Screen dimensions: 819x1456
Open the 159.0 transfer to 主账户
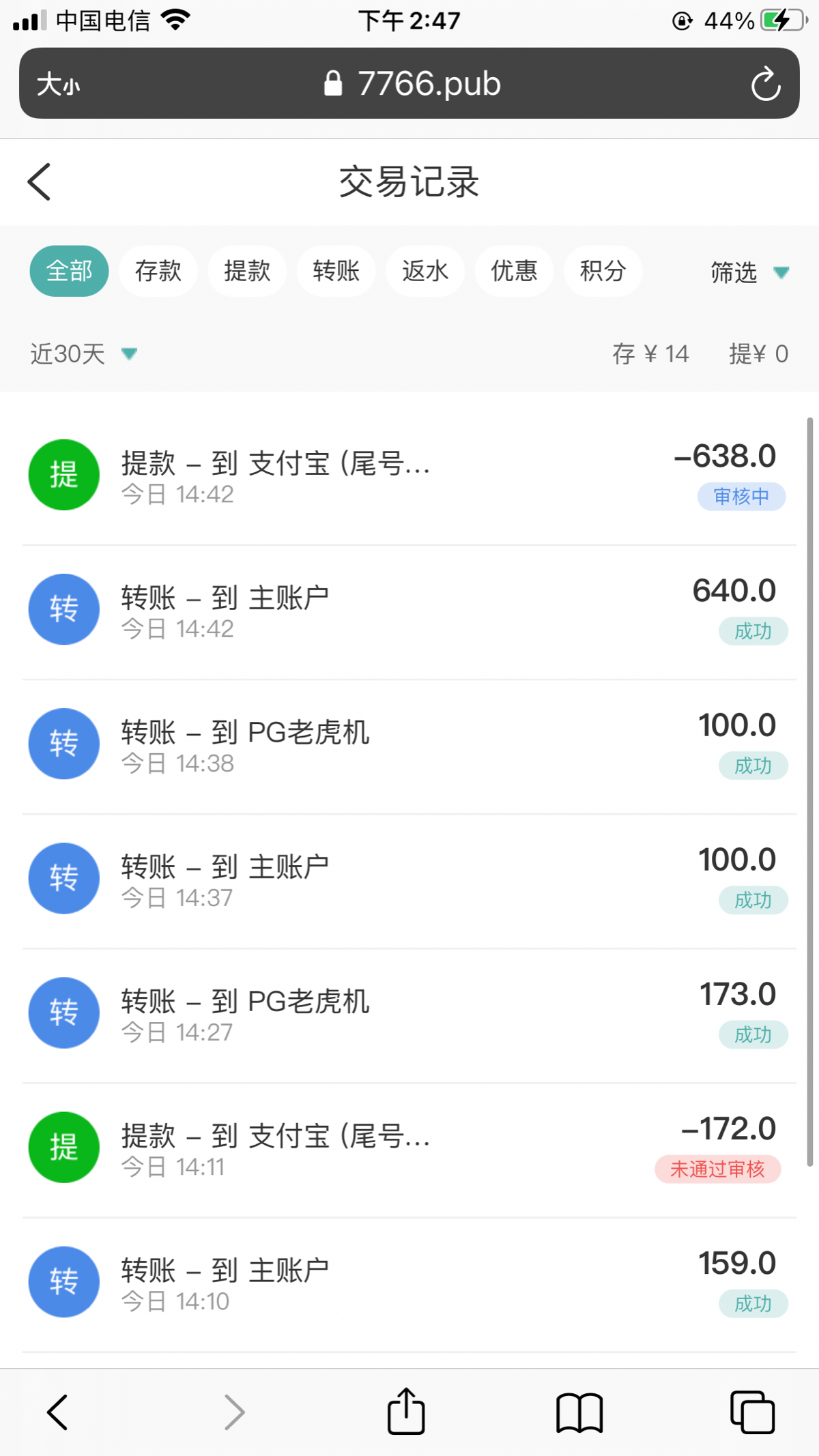coord(409,1282)
